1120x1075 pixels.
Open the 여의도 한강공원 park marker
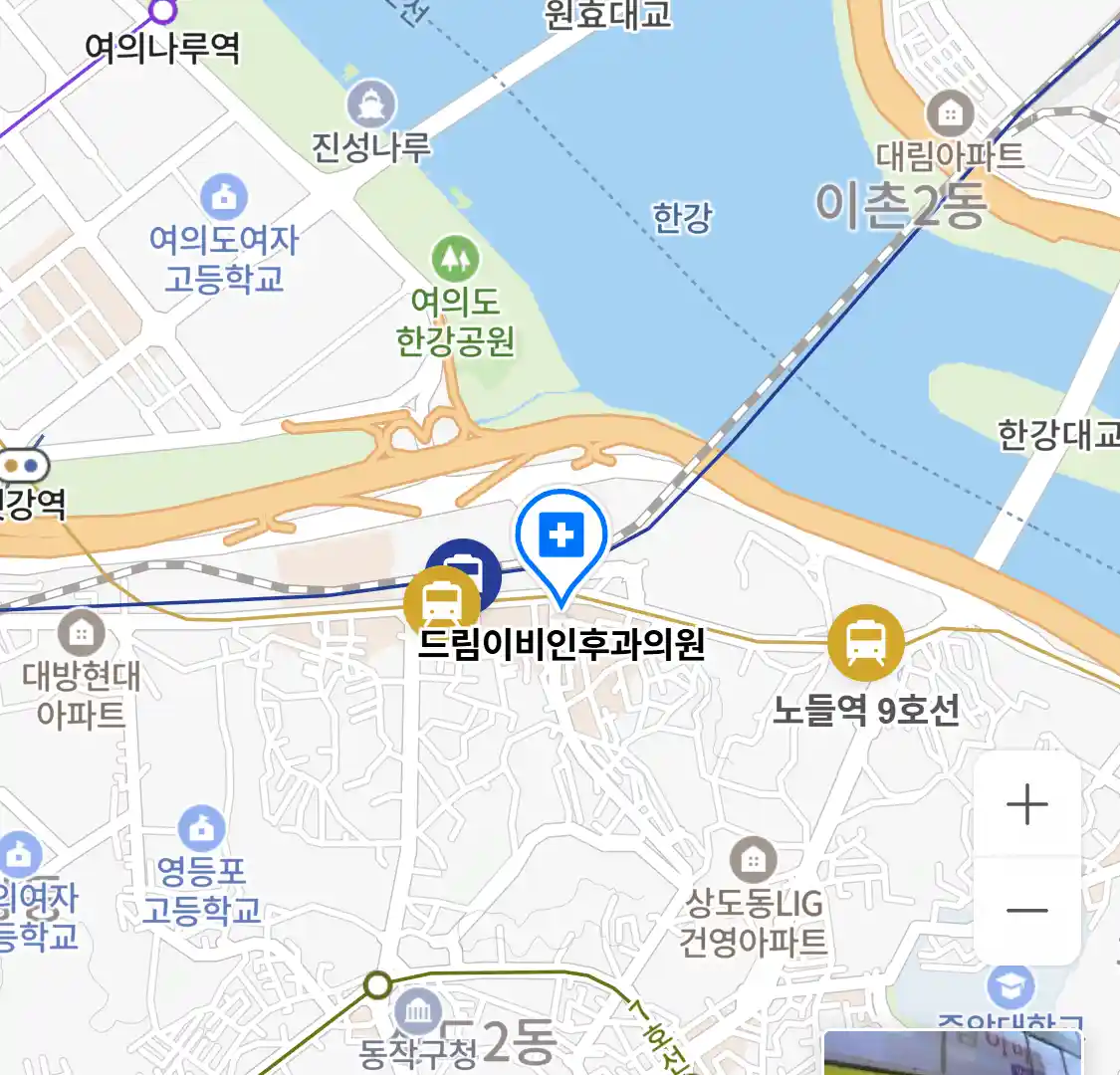tap(455, 259)
